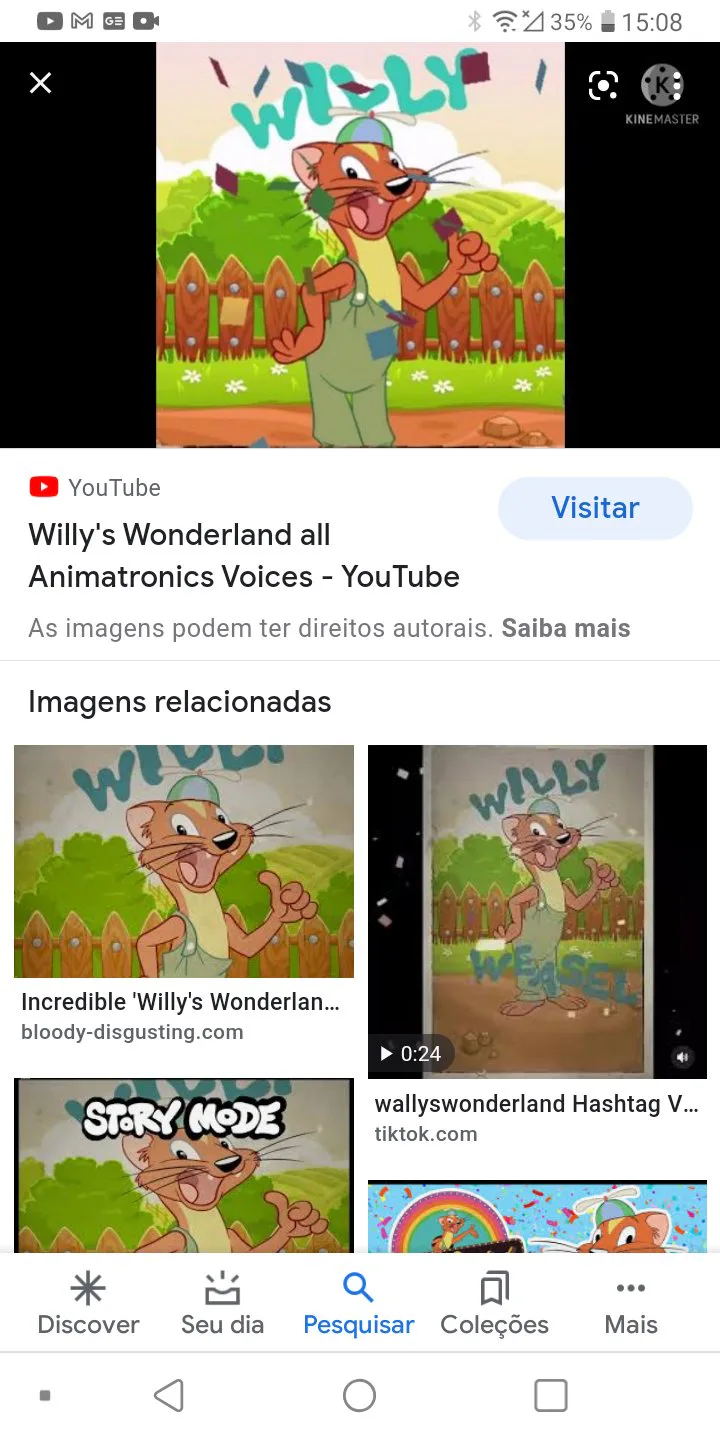Close the image viewer
Screen dimensions: 720x1440
coord(40,83)
